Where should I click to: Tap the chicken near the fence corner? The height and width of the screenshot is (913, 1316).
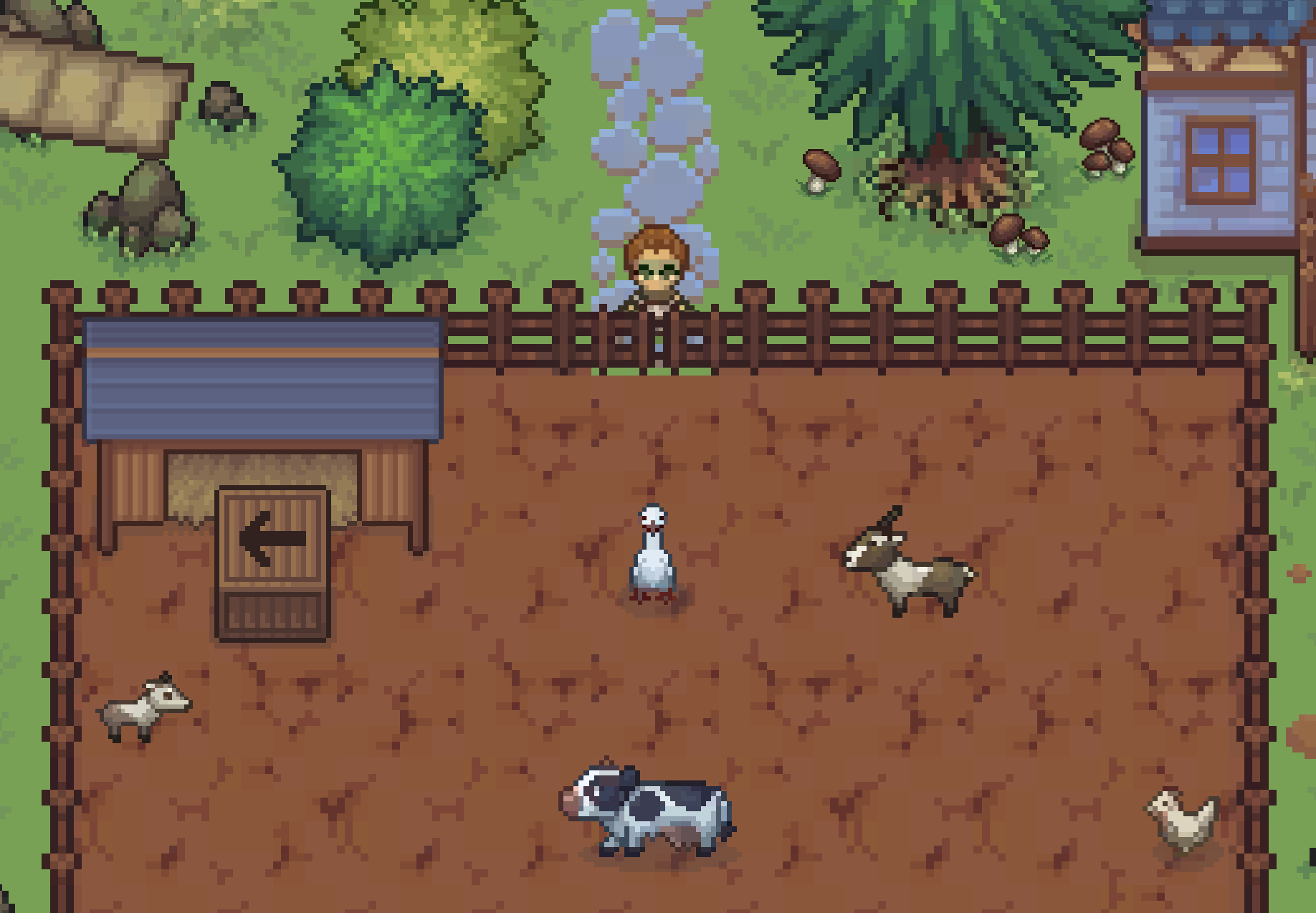[1183, 819]
